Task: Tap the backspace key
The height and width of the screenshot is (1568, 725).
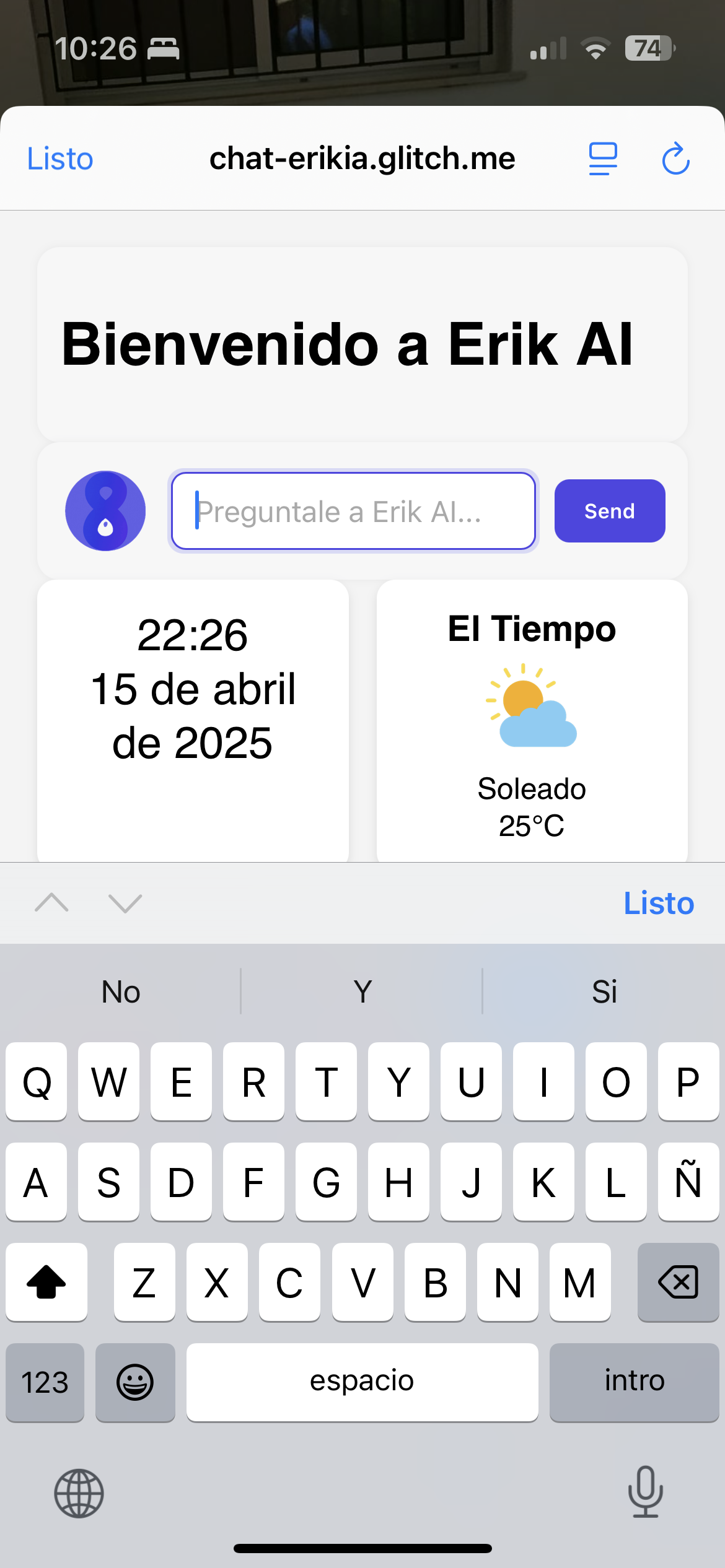Action: tap(678, 1282)
